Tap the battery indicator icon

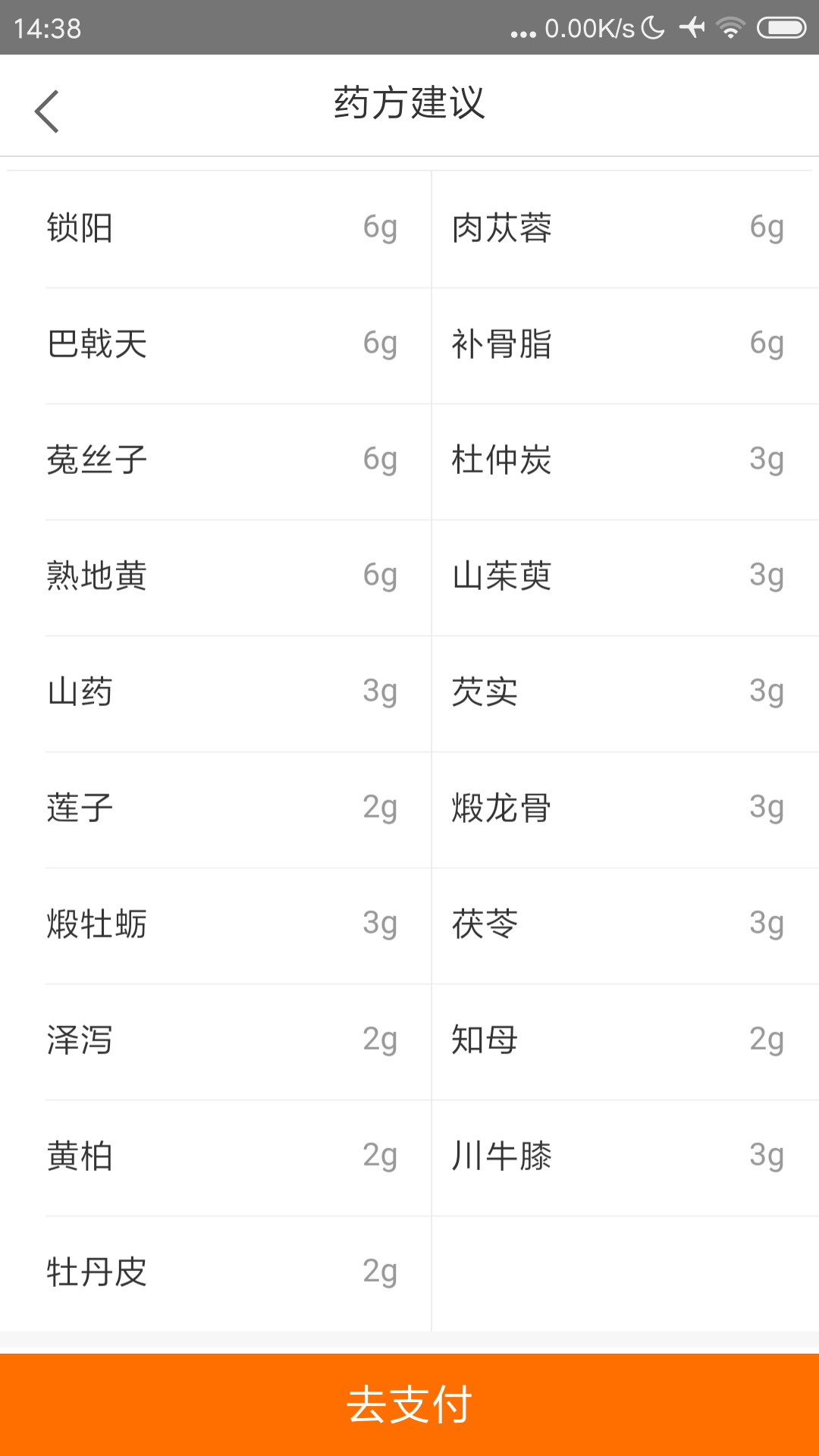778,27
